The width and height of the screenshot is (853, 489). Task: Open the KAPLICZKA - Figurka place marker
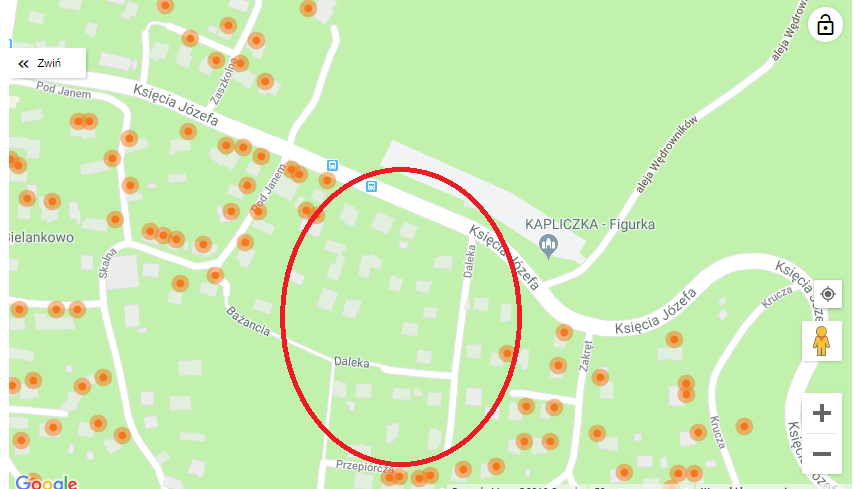coord(548,243)
